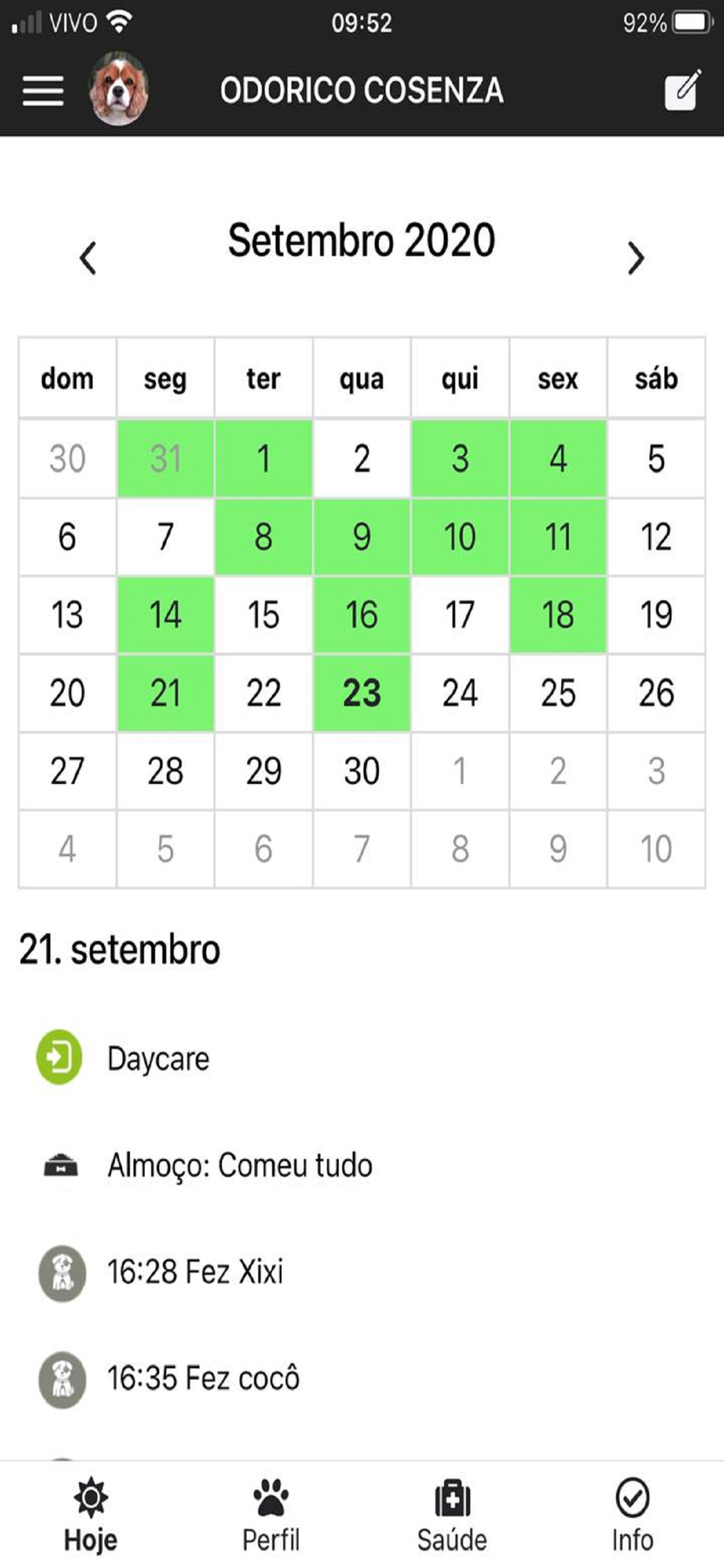This screenshot has height=1568, width=724.
Task: Choose September 8 in the calendar
Action: [263, 537]
